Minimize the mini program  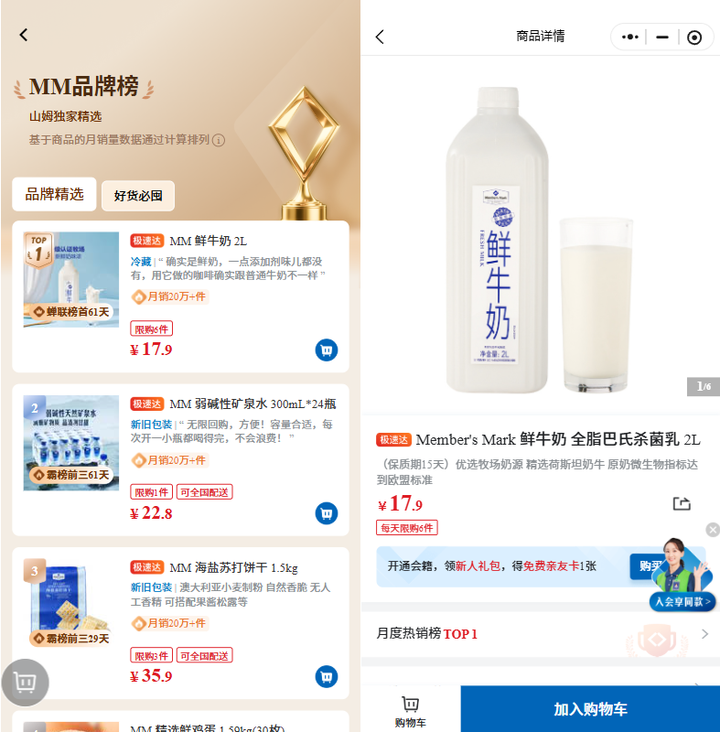click(662, 37)
